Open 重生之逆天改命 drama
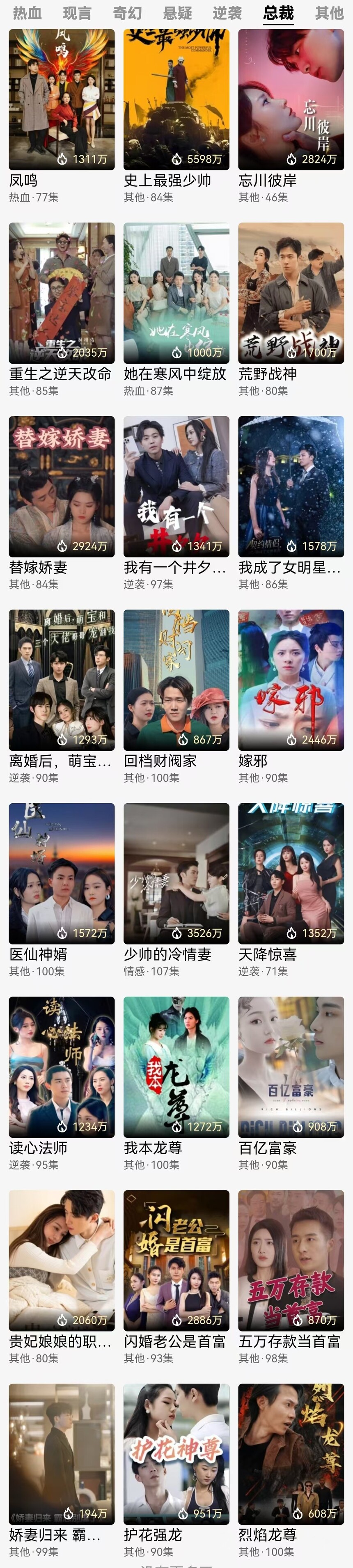The height and width of the screenshot is (1568, 353). (62, 293)
